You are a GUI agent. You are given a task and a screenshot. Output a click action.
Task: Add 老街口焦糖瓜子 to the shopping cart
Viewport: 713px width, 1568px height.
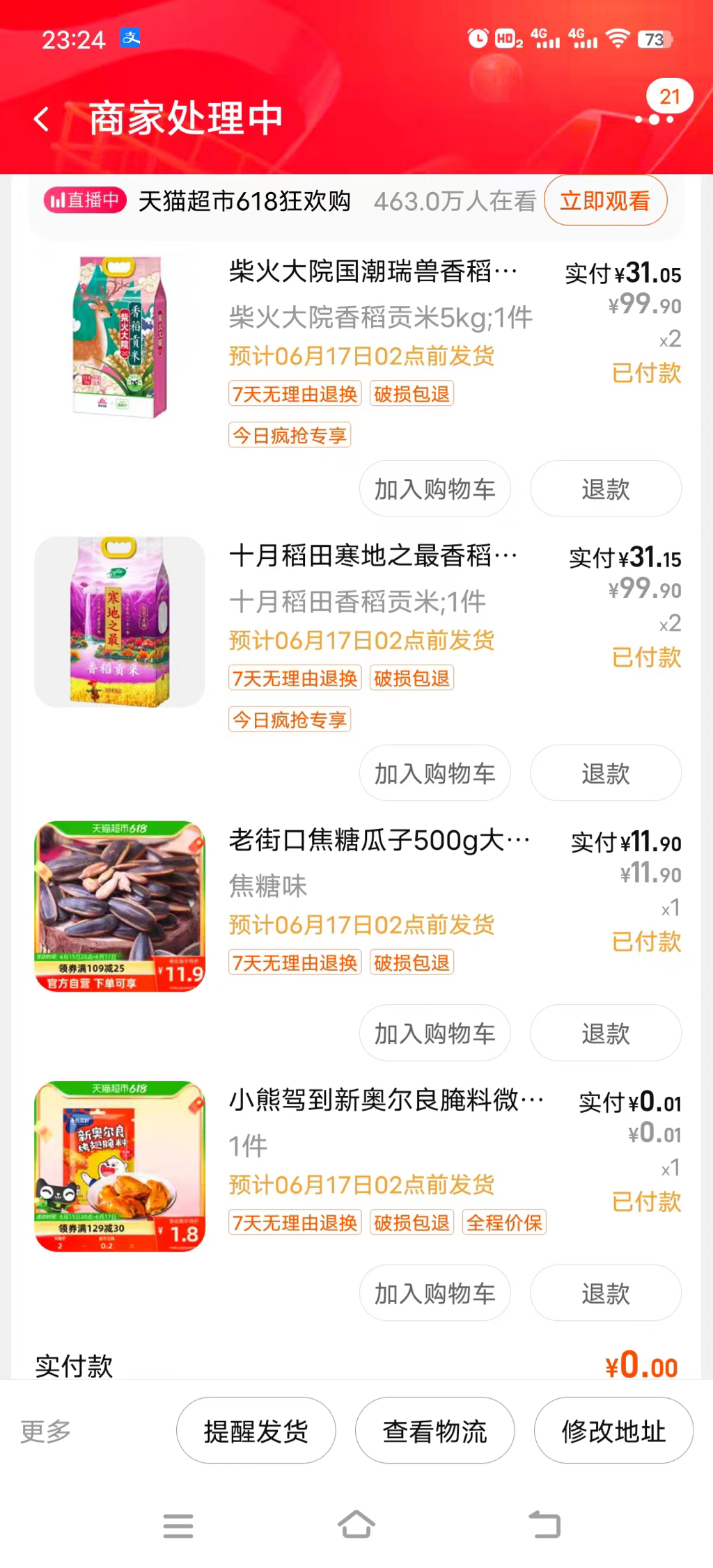pos(434,1034)
